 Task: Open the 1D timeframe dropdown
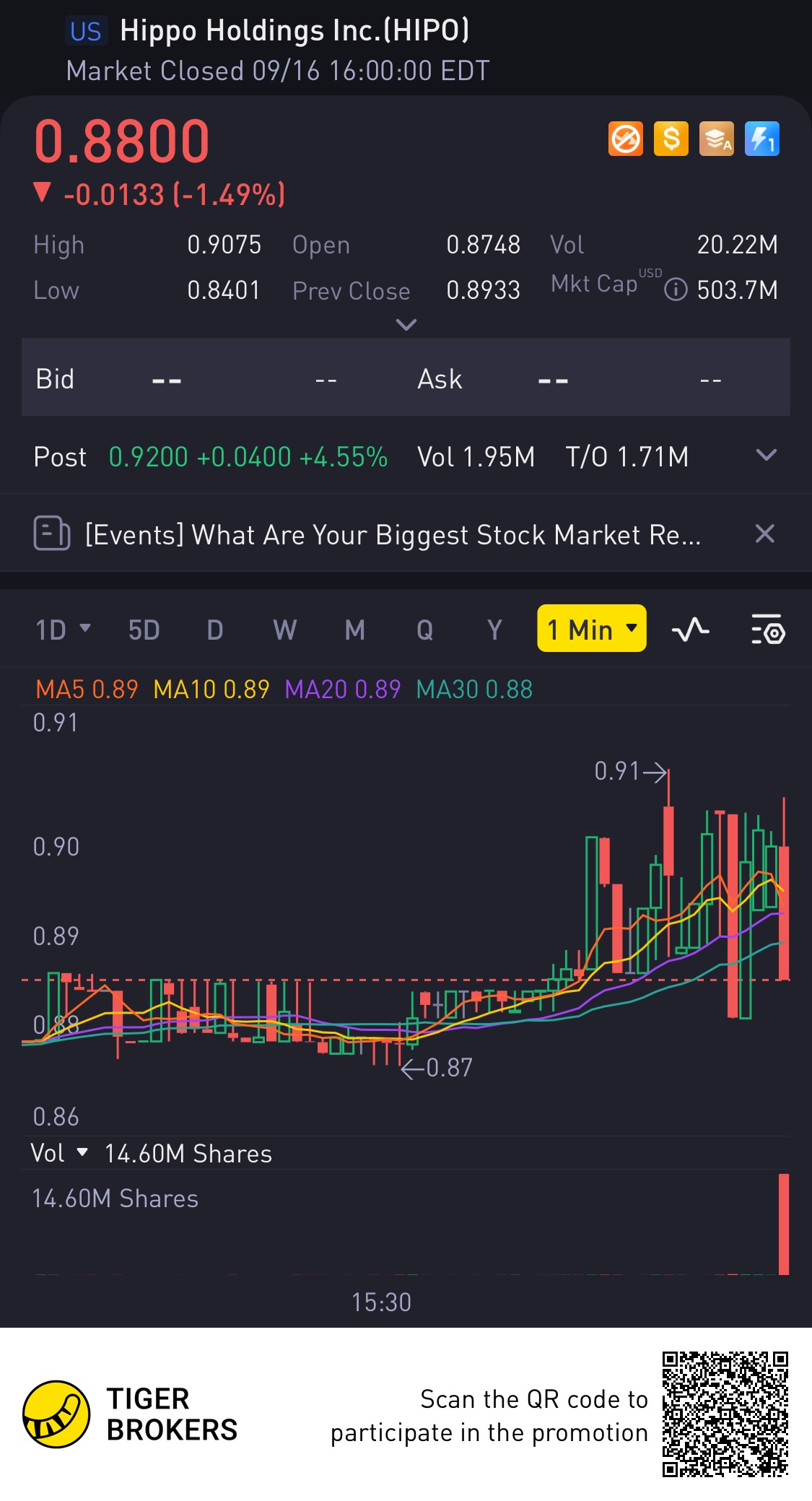(64, 630)
